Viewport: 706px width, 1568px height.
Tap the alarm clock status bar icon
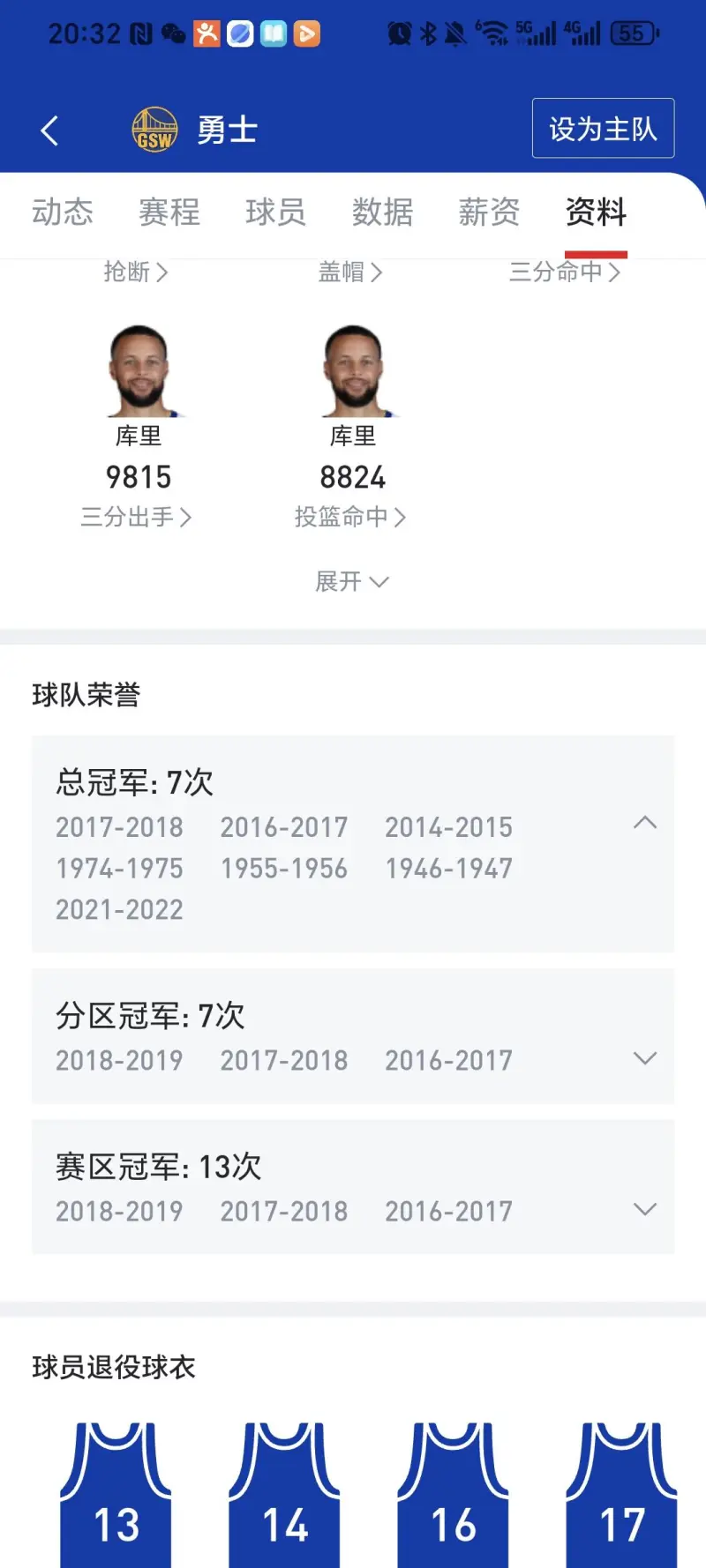pos(399,33)
